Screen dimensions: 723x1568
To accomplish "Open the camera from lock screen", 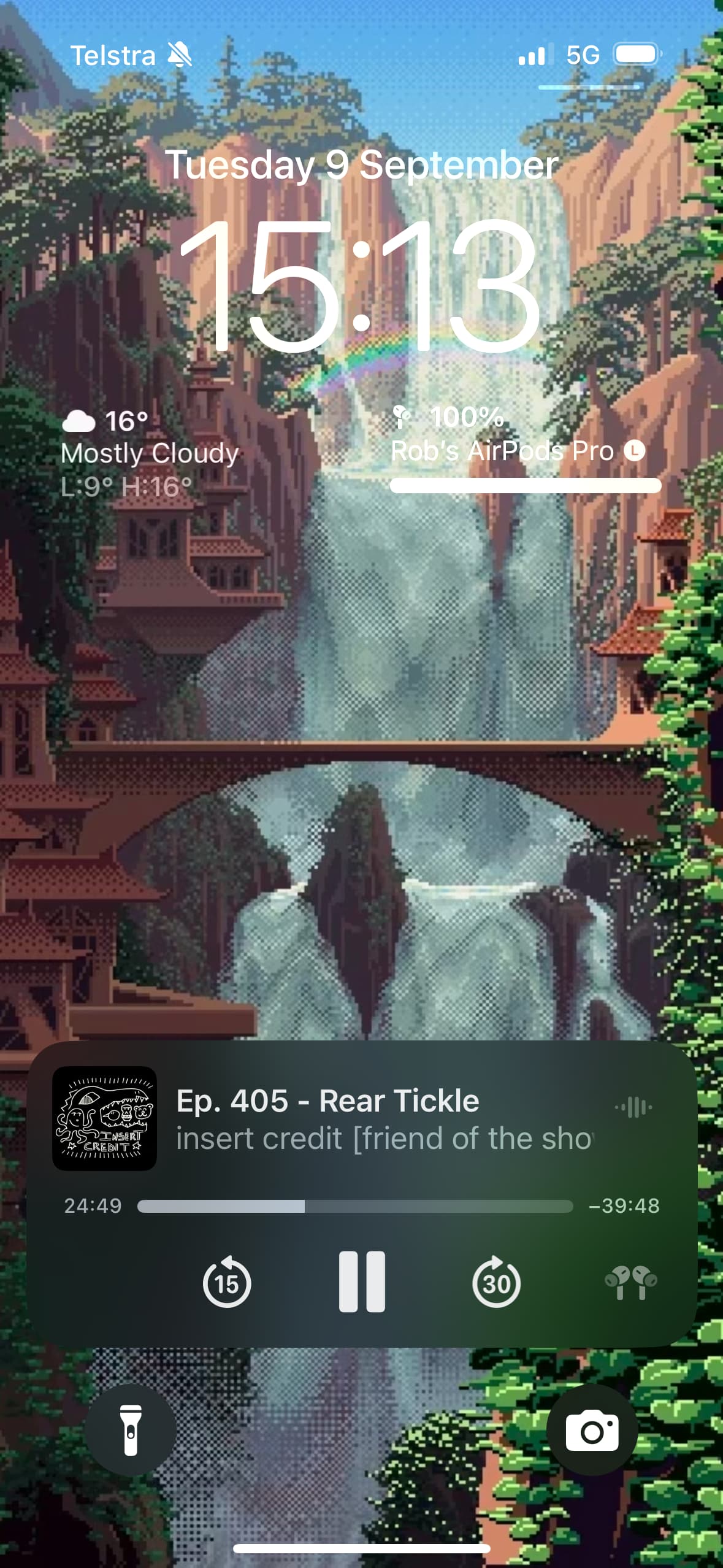I will 592,1430.
